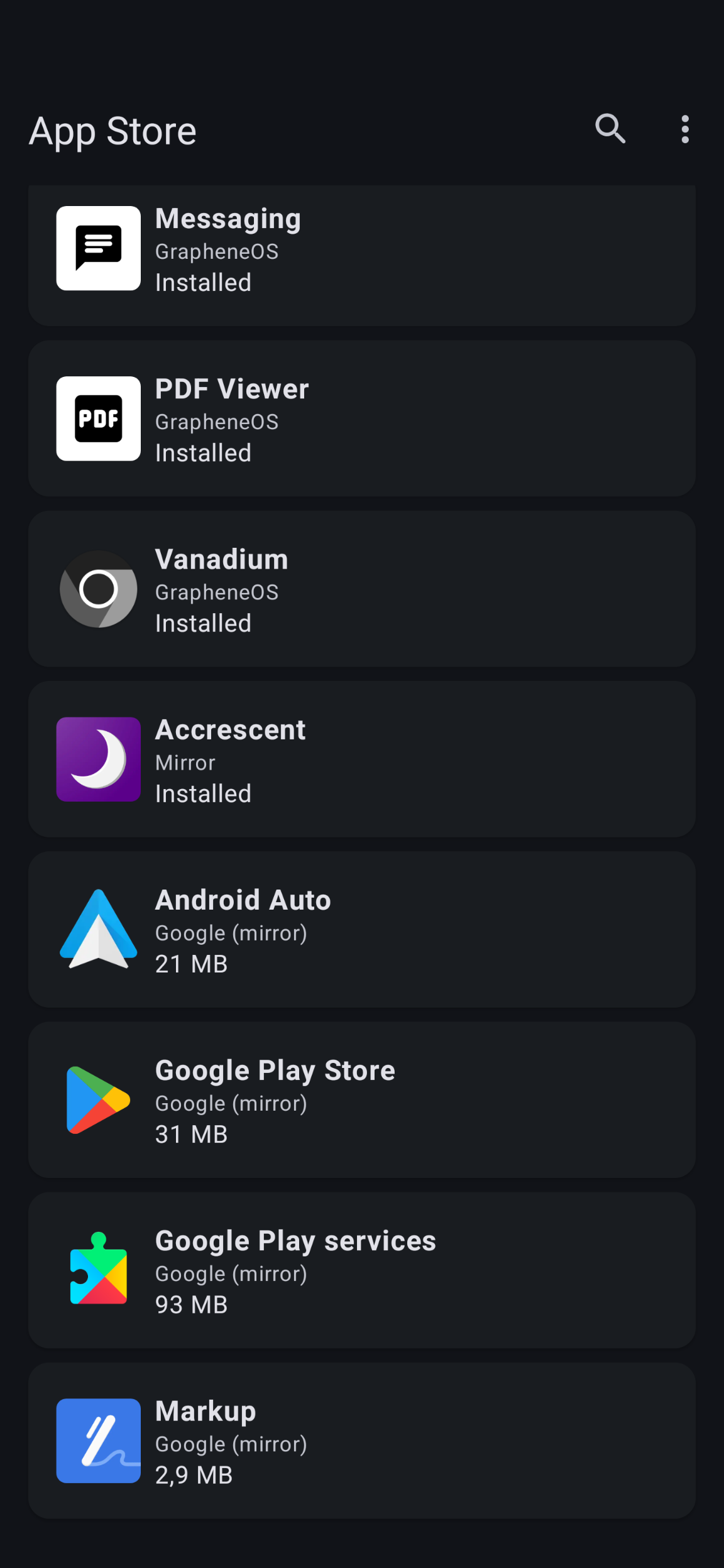Select the Markup app entry
724x1568 pixels.
tap(362, 1440)
